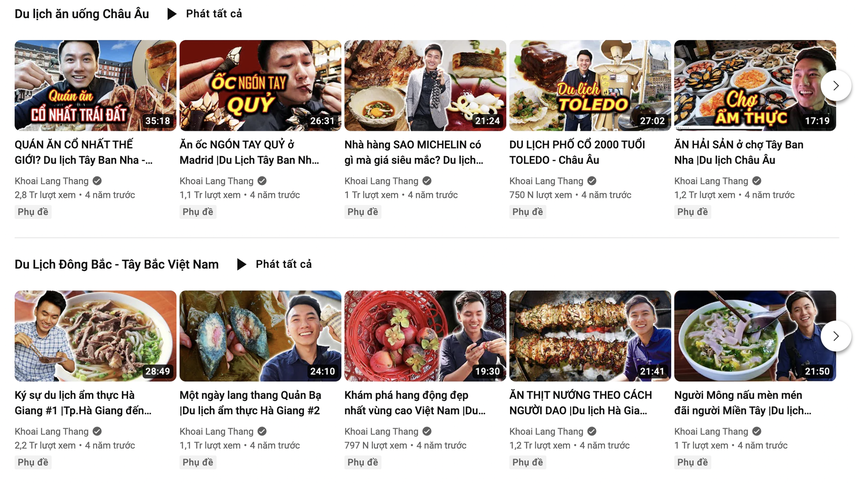Play all videos in Du lịch ăn uống Châu Âu

[x=205, y=14]
